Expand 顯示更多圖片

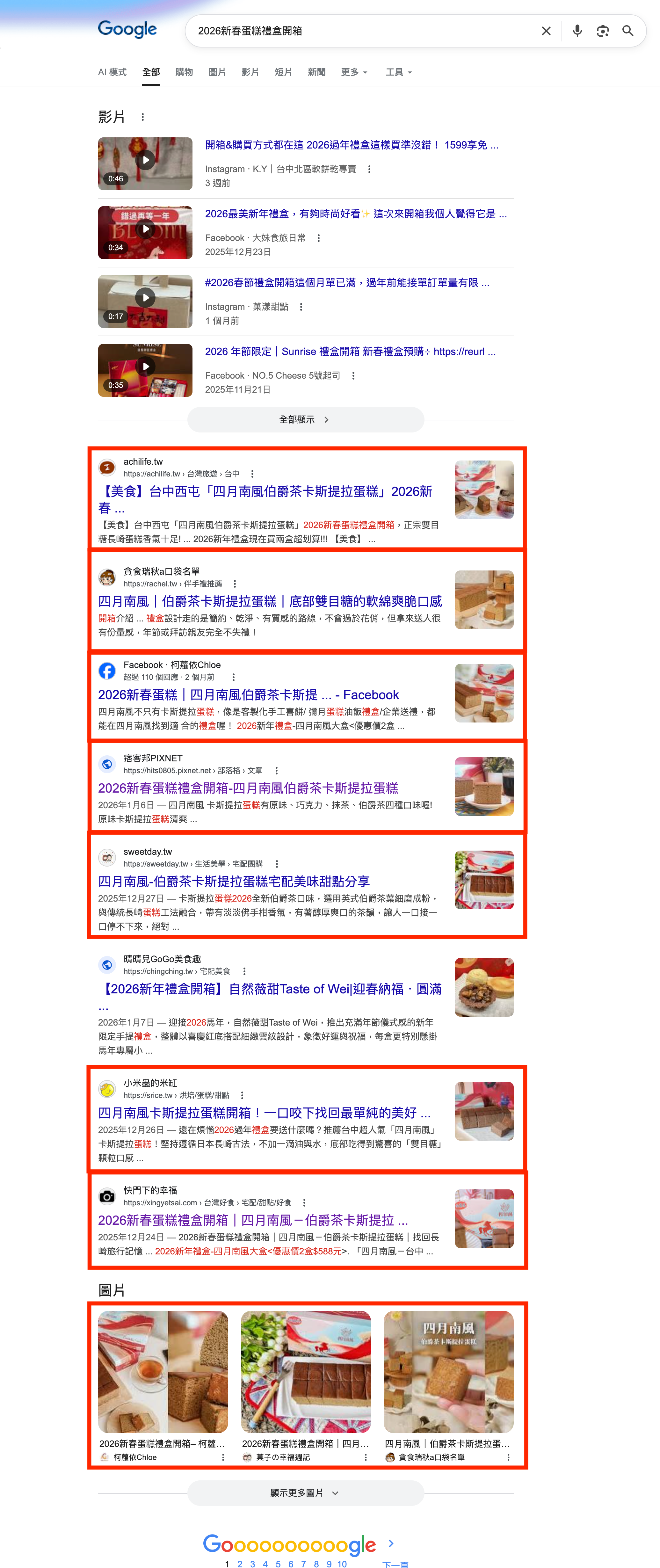click(x=305, y=1492)
